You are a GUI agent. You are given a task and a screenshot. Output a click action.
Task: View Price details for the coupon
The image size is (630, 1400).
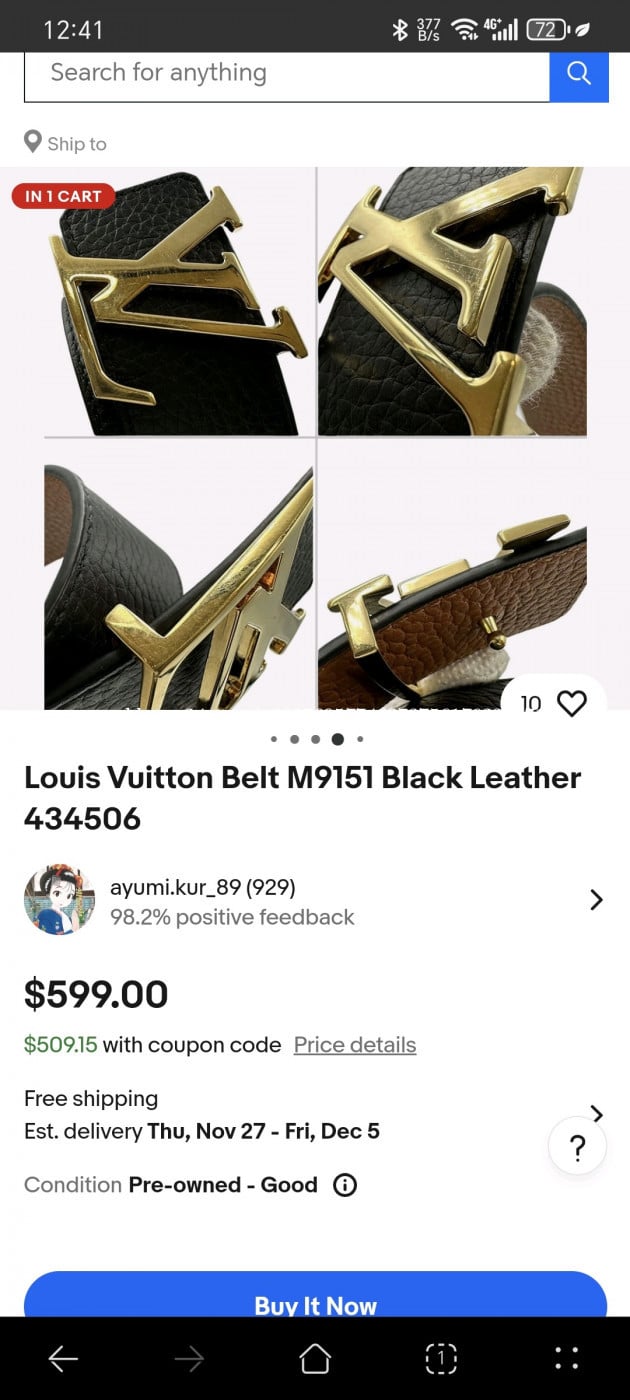point(355,1045)
